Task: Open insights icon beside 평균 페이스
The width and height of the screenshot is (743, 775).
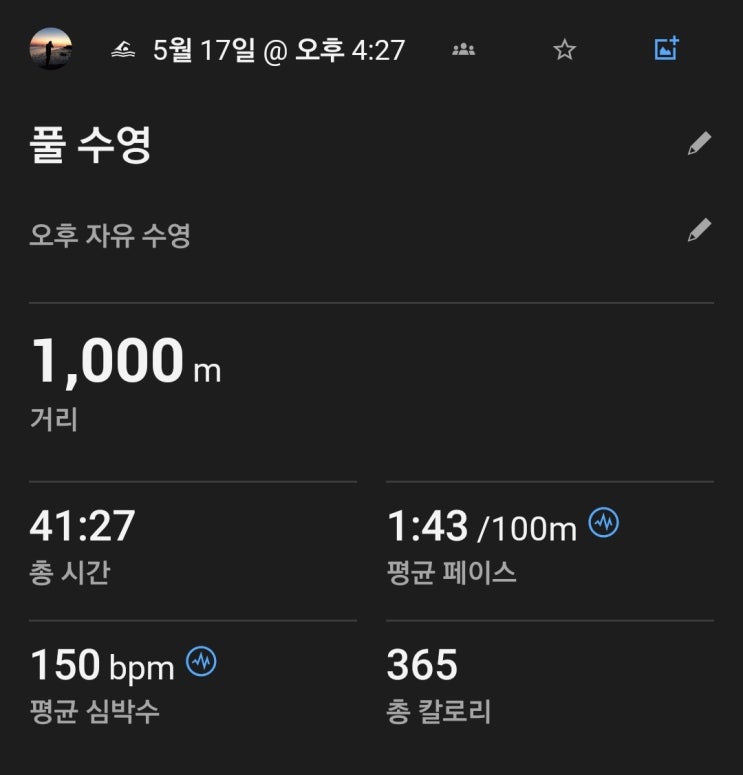Action: click(x=603, y=521)
